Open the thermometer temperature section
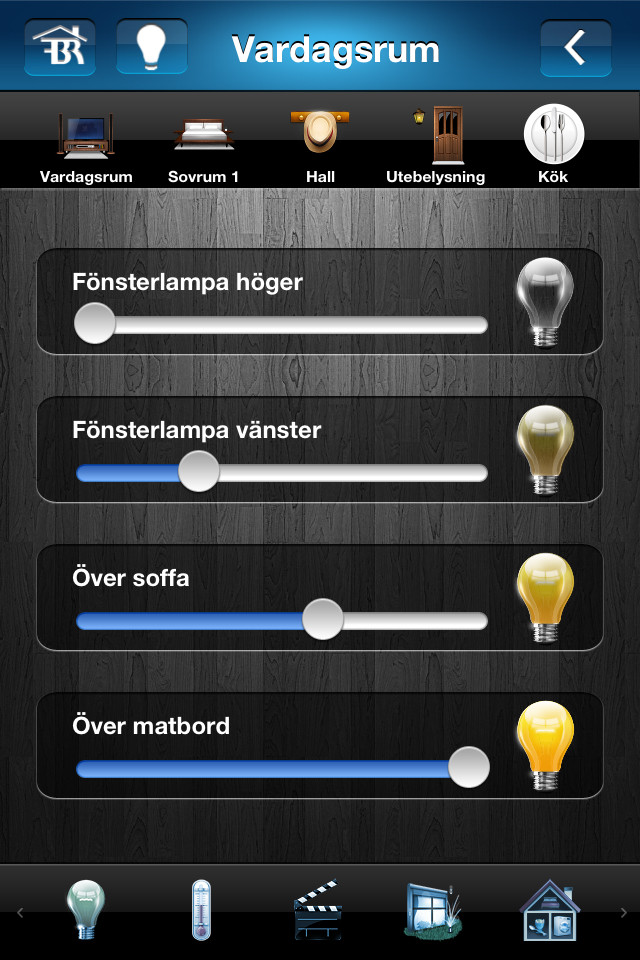 coord(202,910)
